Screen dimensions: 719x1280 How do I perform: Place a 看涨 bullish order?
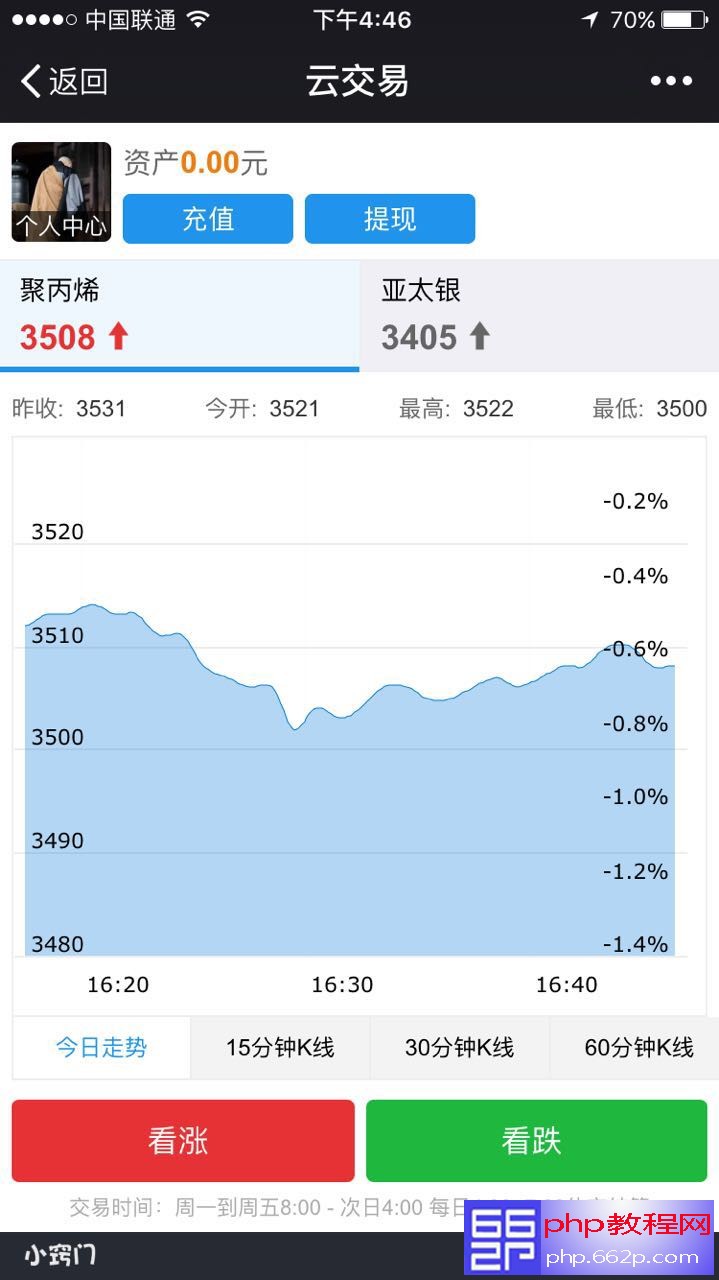[183, 1141]
